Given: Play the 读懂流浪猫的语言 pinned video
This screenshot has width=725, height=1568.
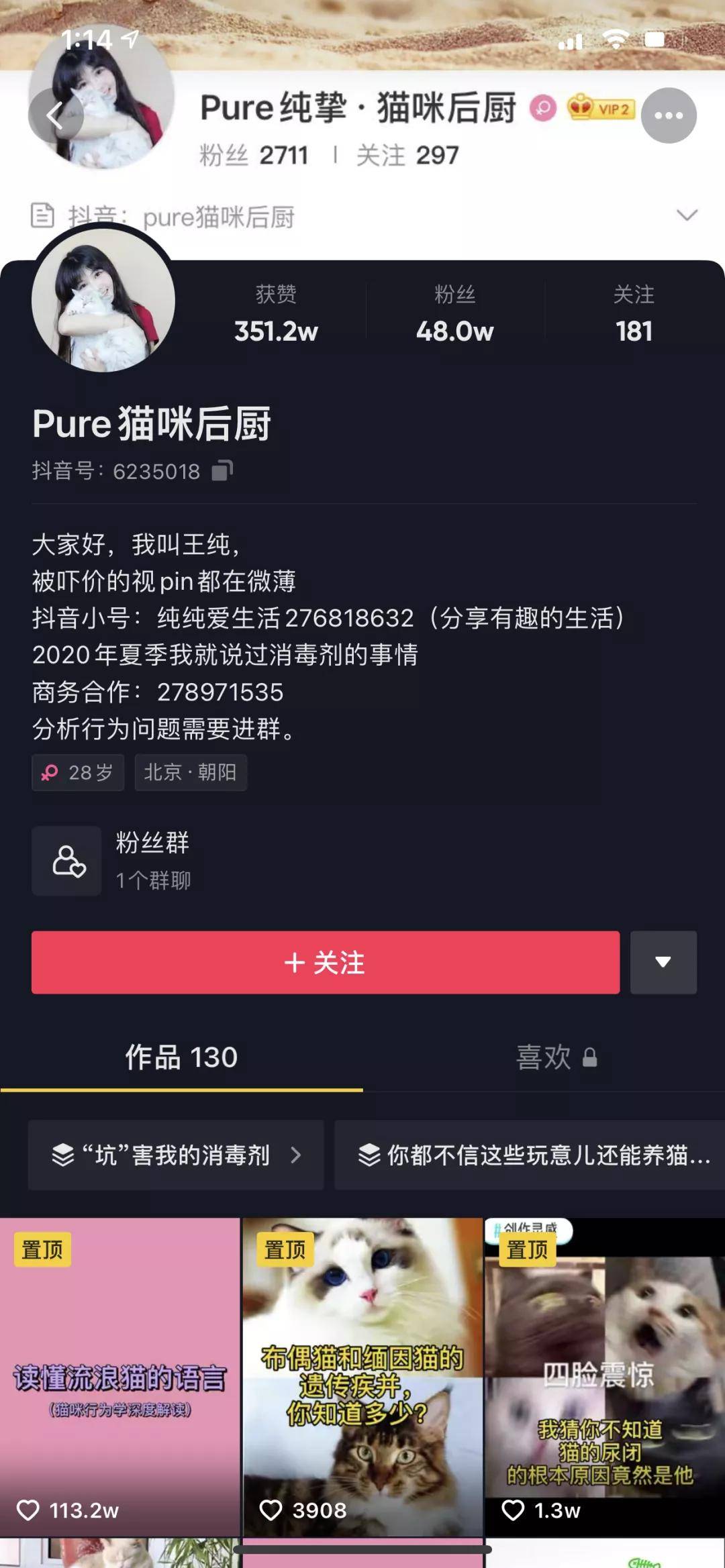Looking at the screenshot, I should (119, 1375).
